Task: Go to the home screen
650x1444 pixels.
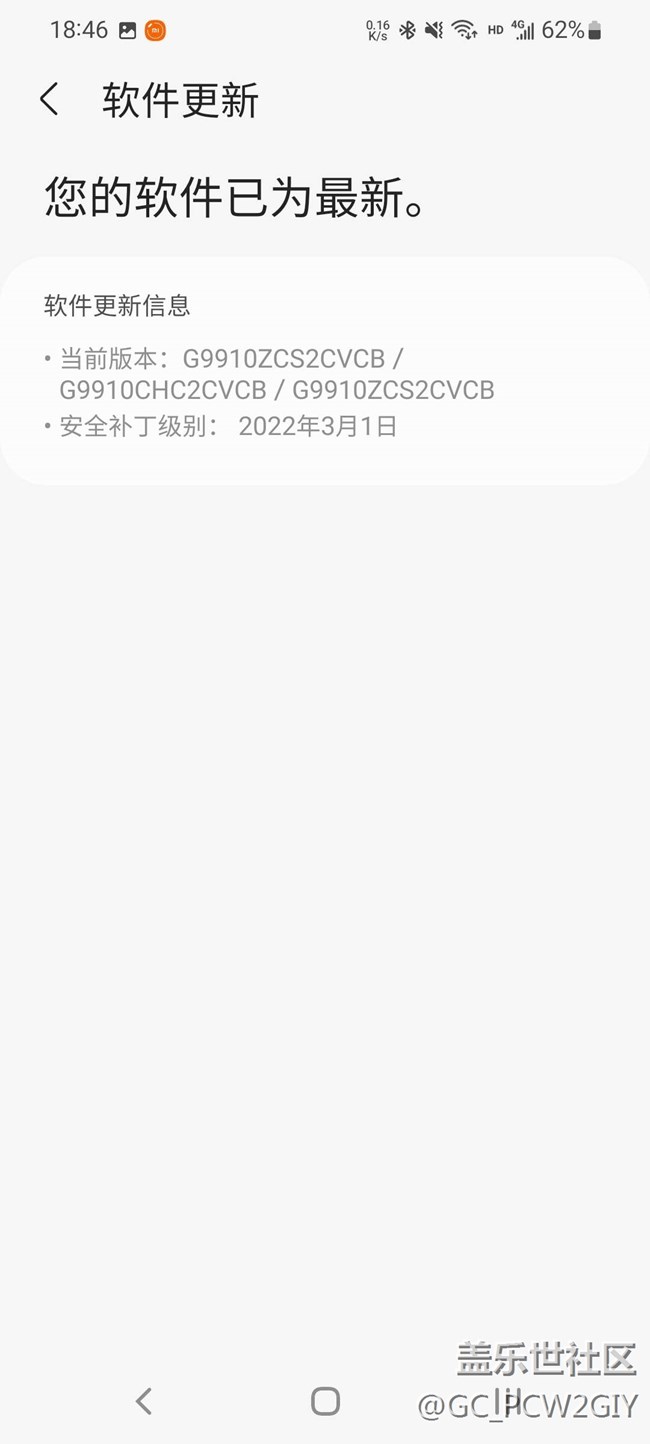Action: click(x=325, y=1401)
